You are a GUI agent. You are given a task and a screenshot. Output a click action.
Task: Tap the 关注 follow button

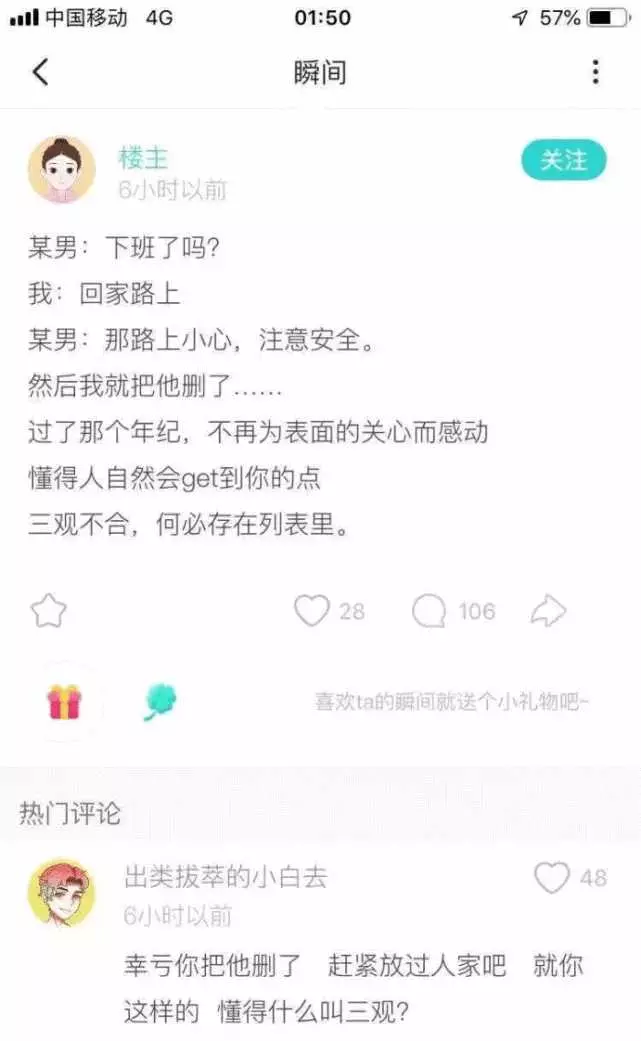tap(563, 160)
